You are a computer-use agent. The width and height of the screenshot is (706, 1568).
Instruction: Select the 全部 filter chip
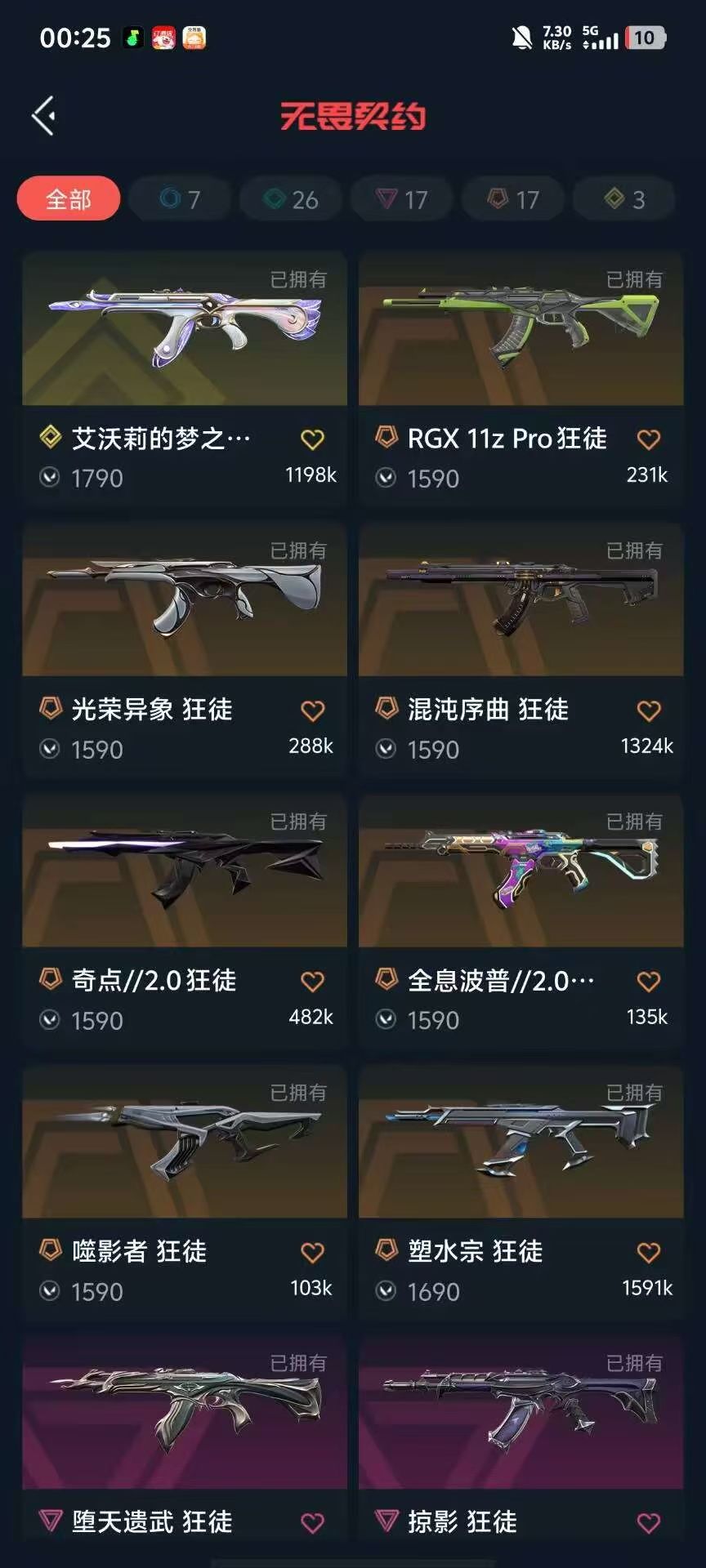pos(69,198)
